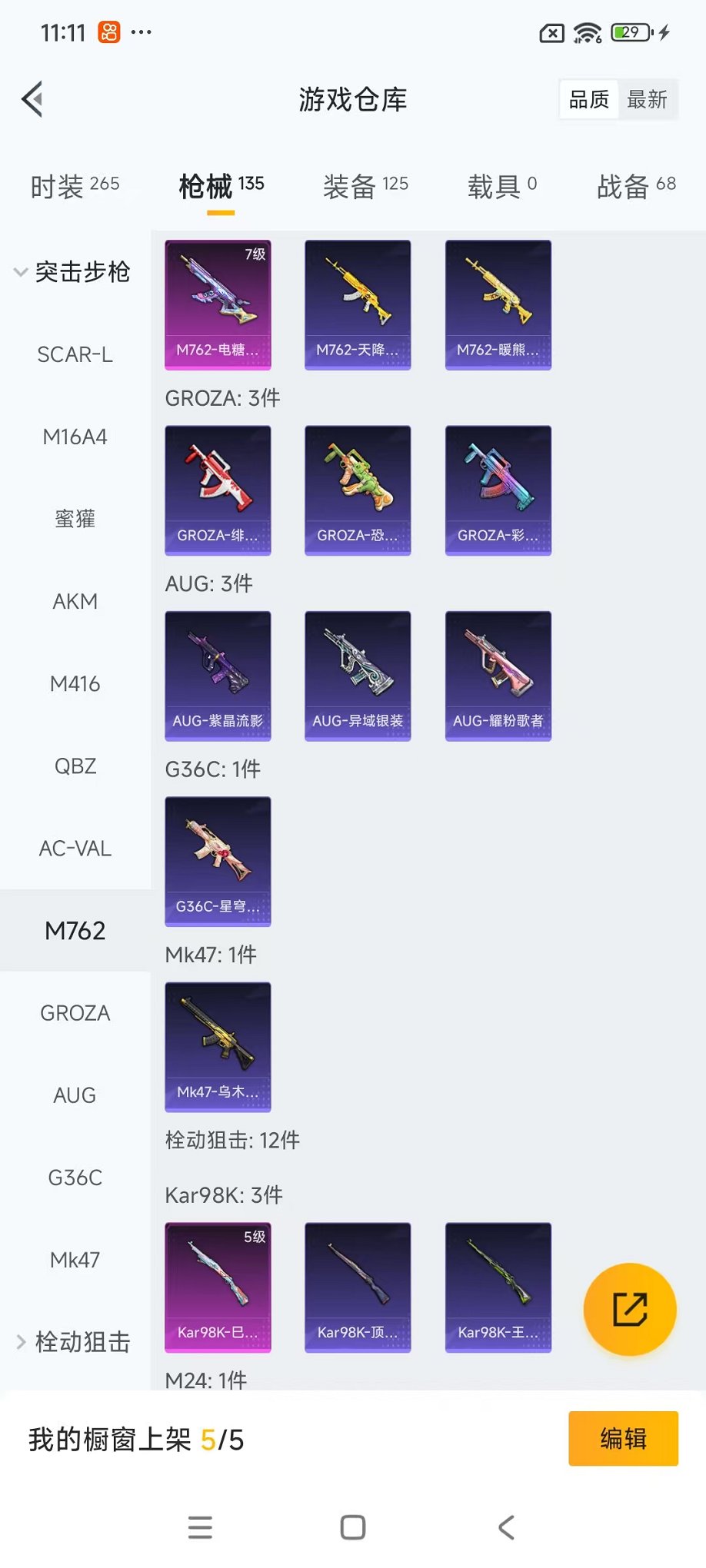Switch to the 装备 tab
The height and width of the screenshot is (1568, 706).
tap(365, 186)
